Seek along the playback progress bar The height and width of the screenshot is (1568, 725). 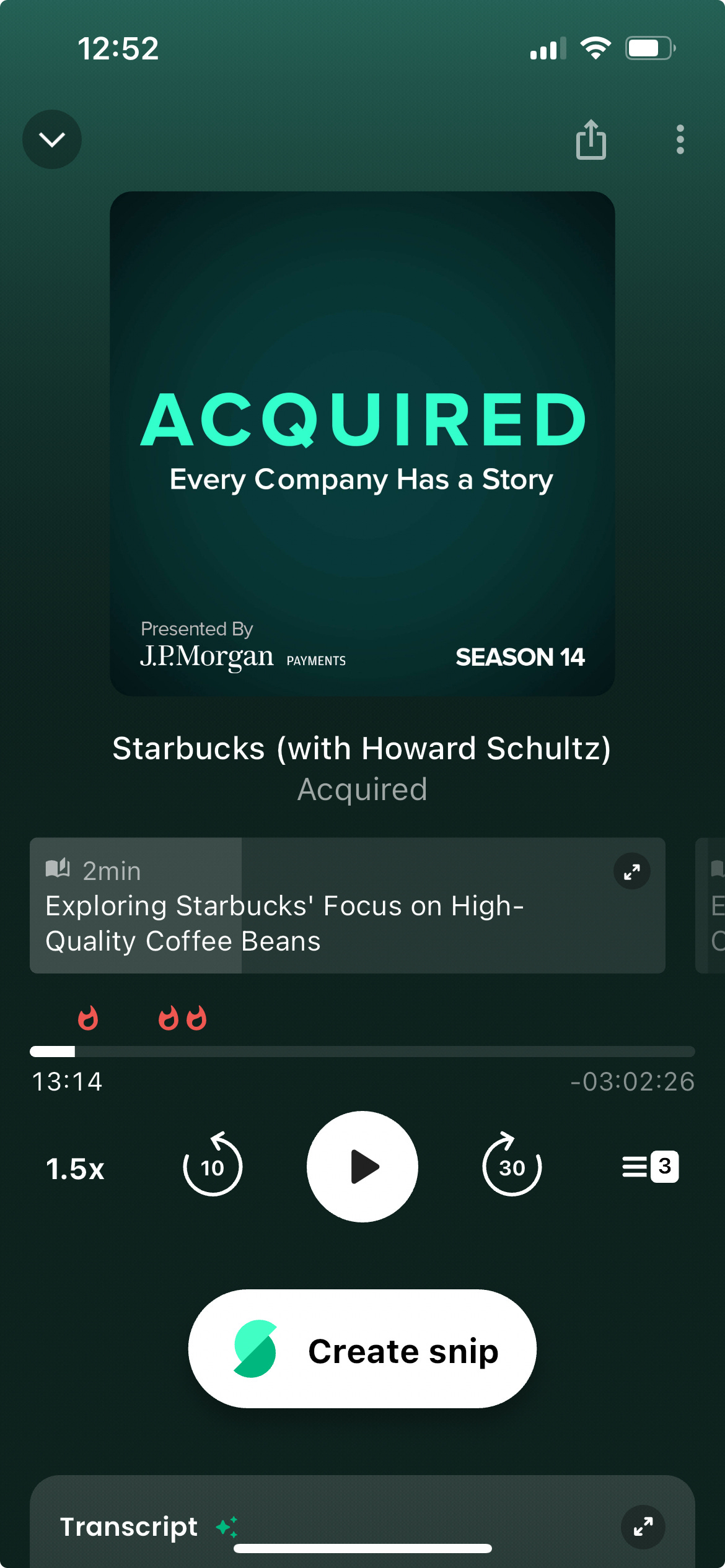click(x=362, y=1052)
